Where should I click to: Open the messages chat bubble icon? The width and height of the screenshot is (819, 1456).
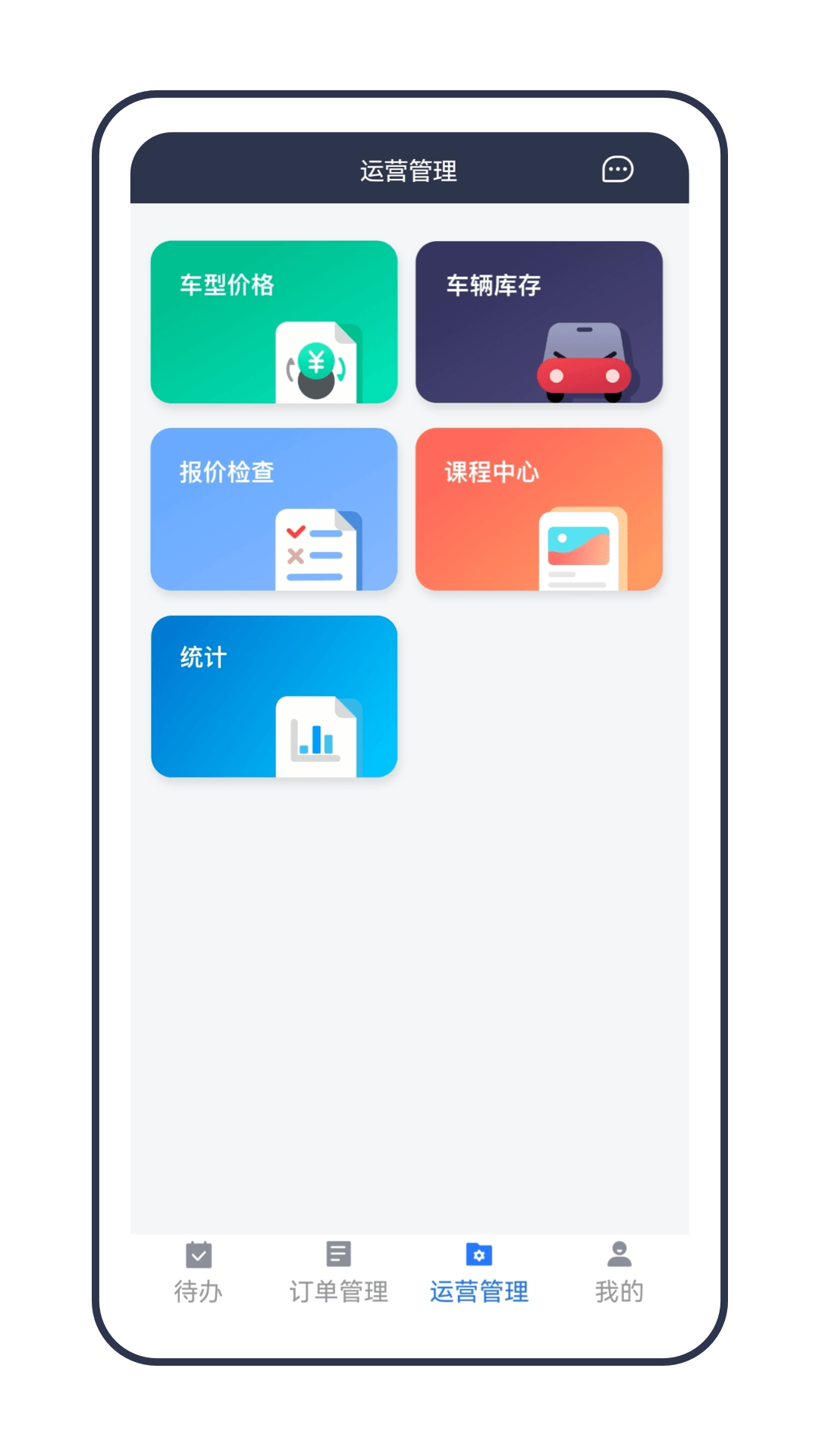click(617, 169)
